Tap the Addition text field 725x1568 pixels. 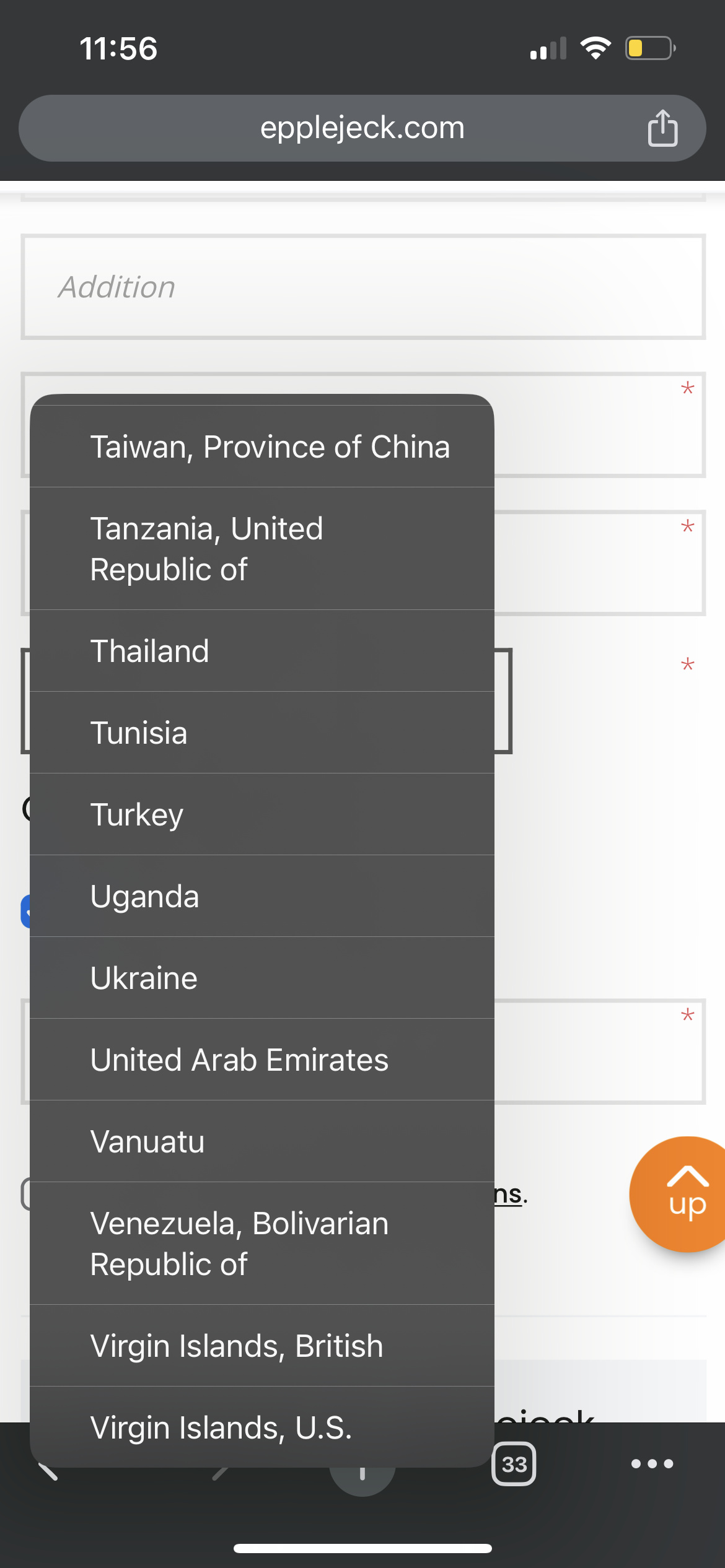363,287
